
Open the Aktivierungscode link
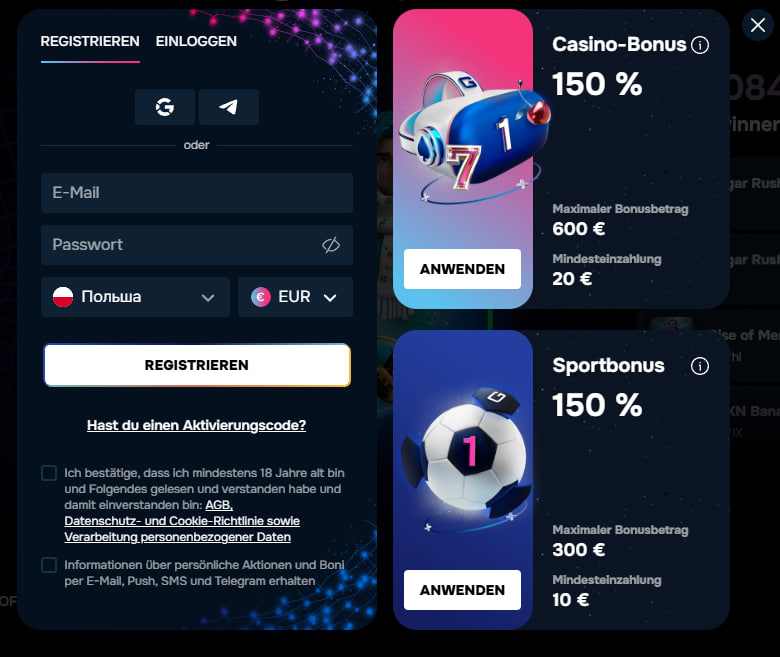[197, 425]
